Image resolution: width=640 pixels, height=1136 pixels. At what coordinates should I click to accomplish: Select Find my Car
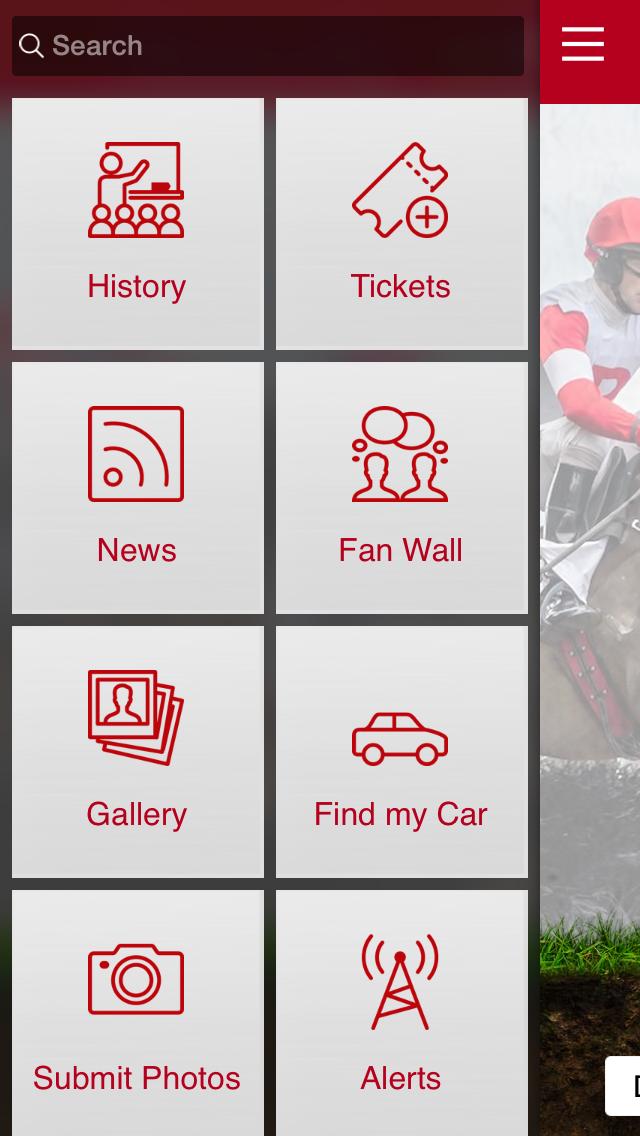[x=401, y=752]
